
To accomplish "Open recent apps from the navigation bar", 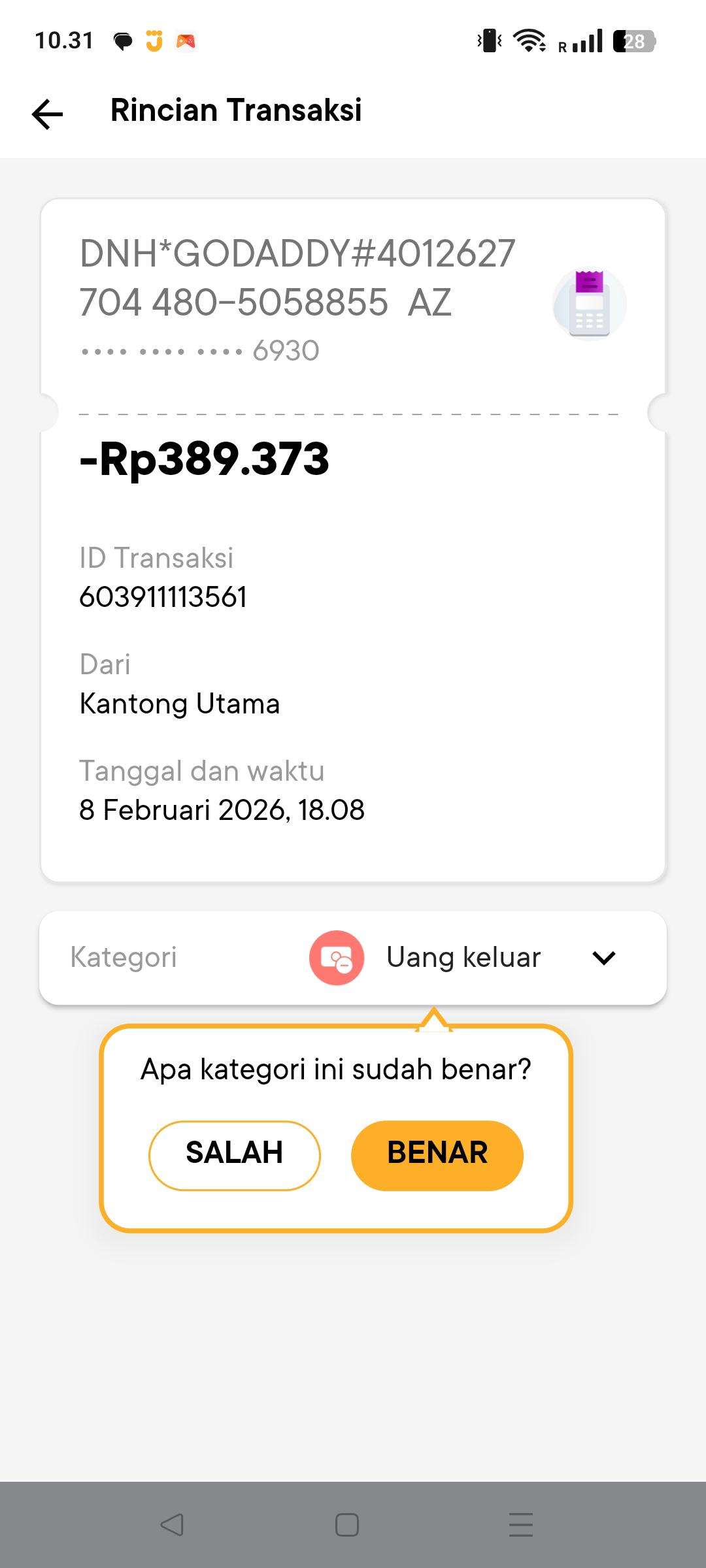I will pos(520,1525).
